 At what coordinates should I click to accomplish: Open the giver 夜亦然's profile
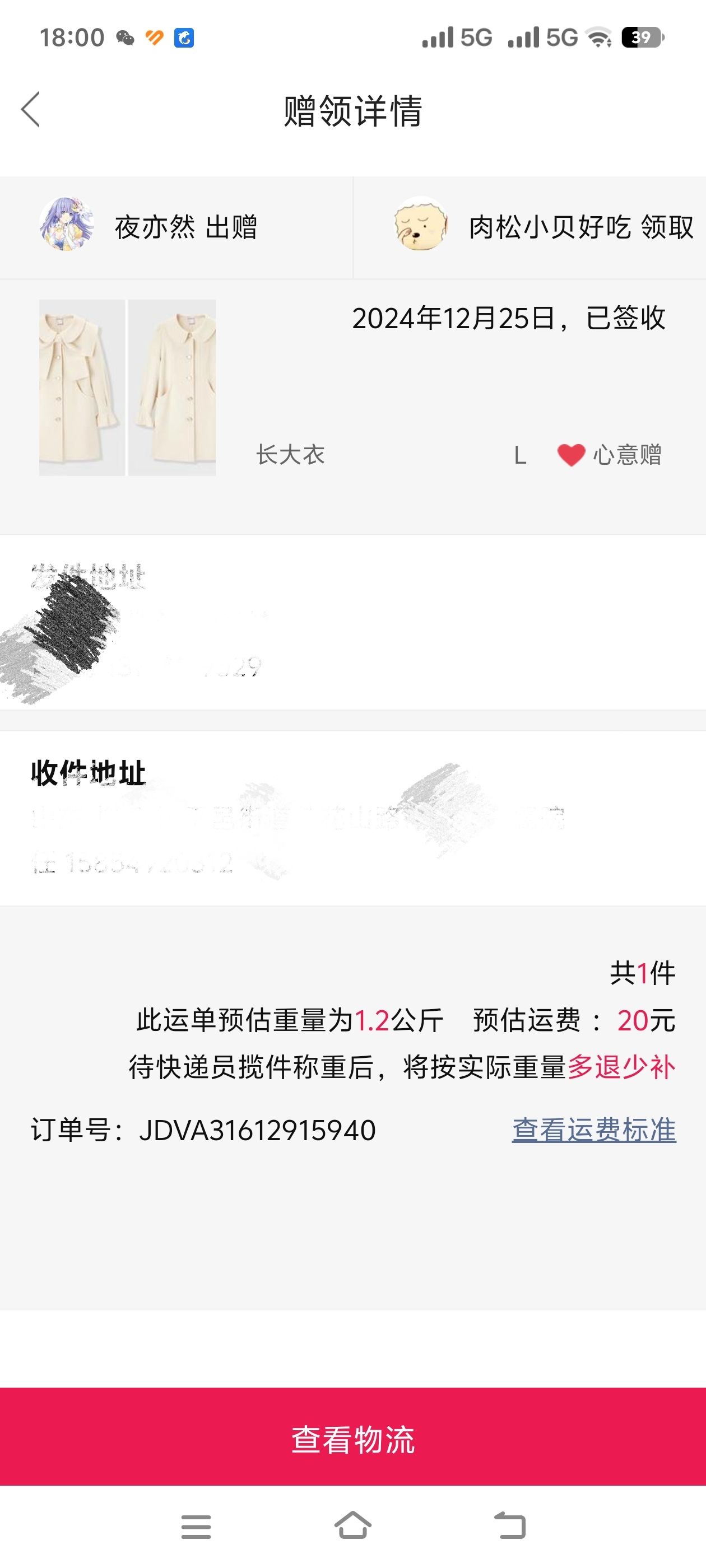coord(67,224)
